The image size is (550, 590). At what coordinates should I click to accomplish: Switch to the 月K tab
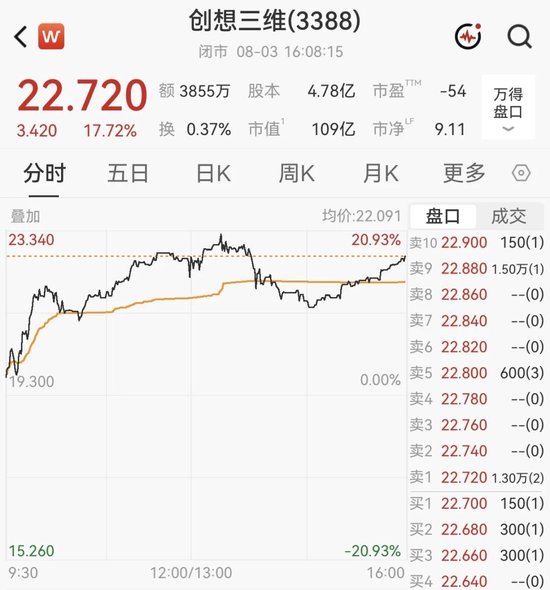[381, 173]
